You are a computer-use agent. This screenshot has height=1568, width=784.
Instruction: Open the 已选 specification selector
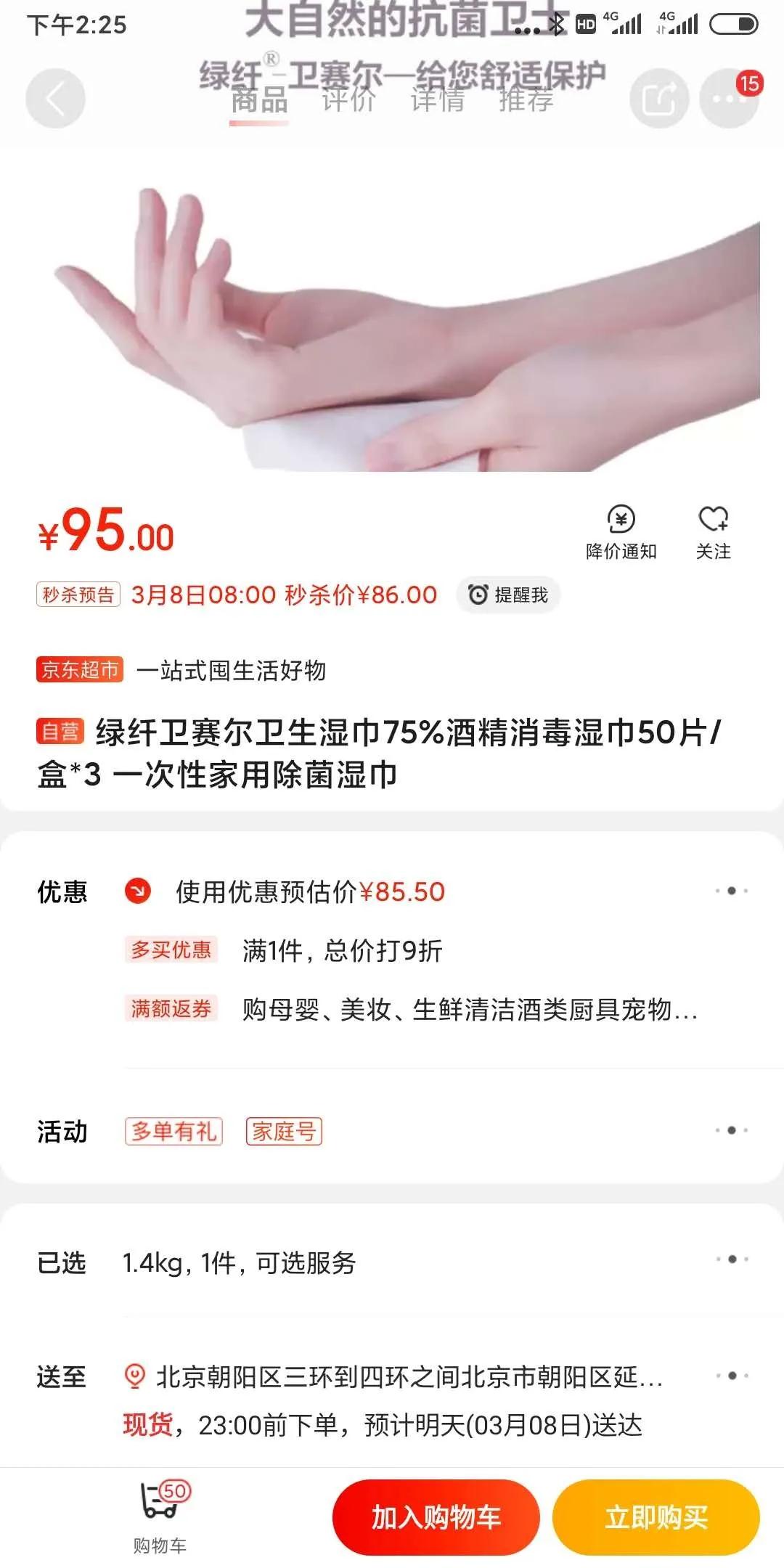pyautogui.click(x=731, y=1259)
